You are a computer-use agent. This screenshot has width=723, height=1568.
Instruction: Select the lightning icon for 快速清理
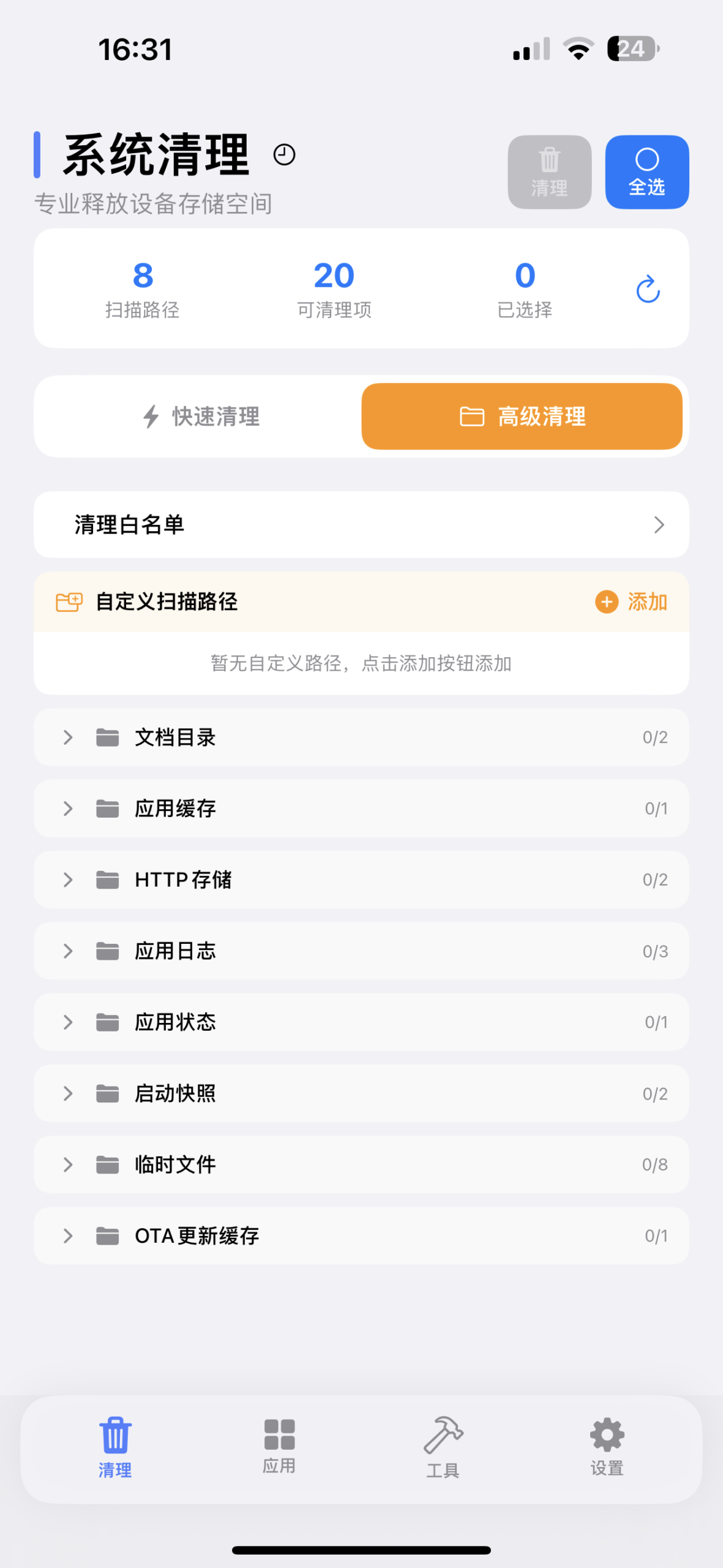(x=151, y=417)
